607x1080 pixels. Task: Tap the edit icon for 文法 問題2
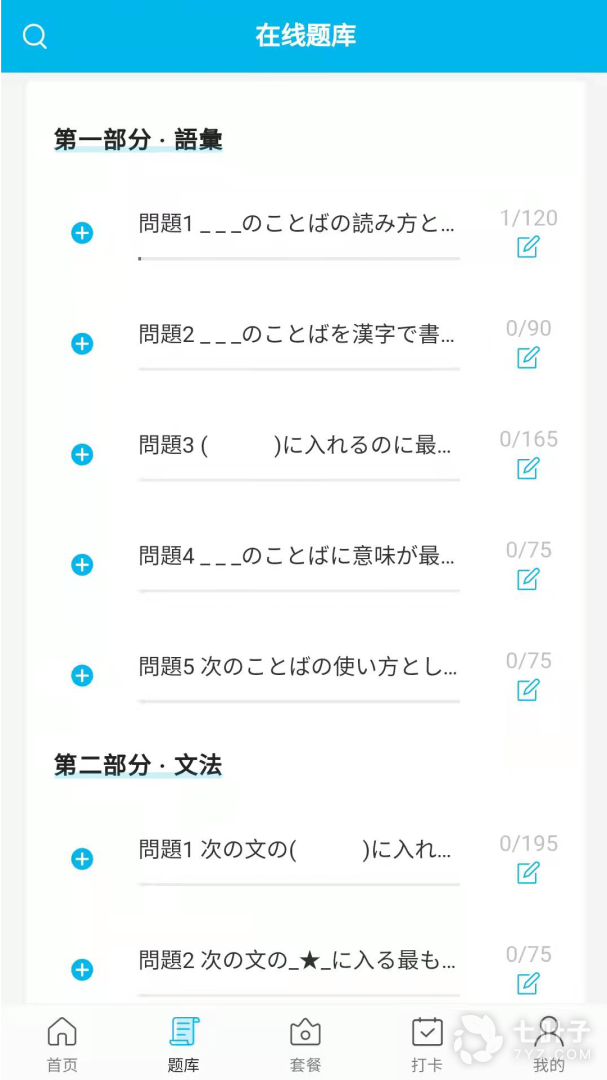(x=528, y=984)
